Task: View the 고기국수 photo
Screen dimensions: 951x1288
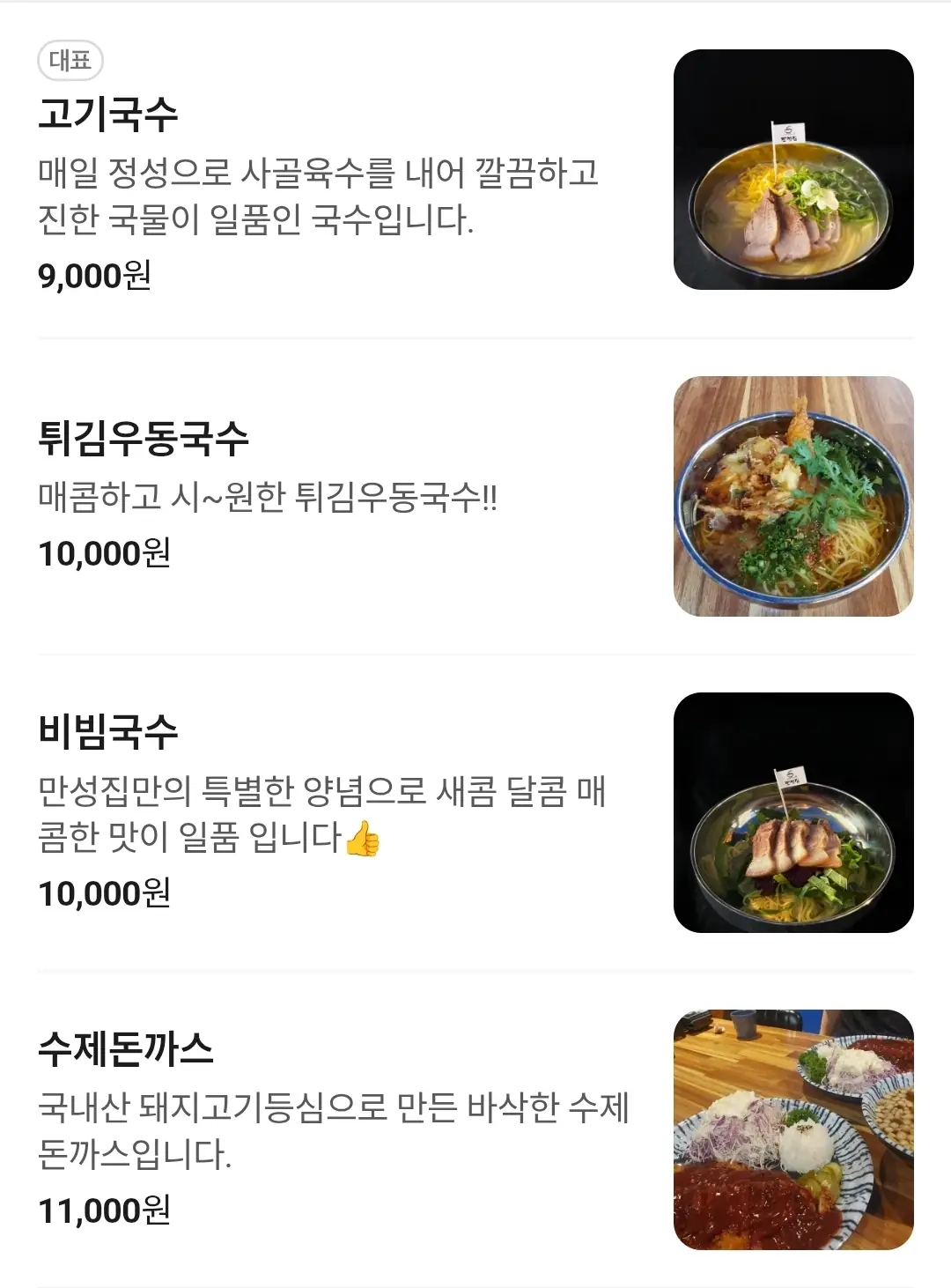Action: [x=793, y=169]
